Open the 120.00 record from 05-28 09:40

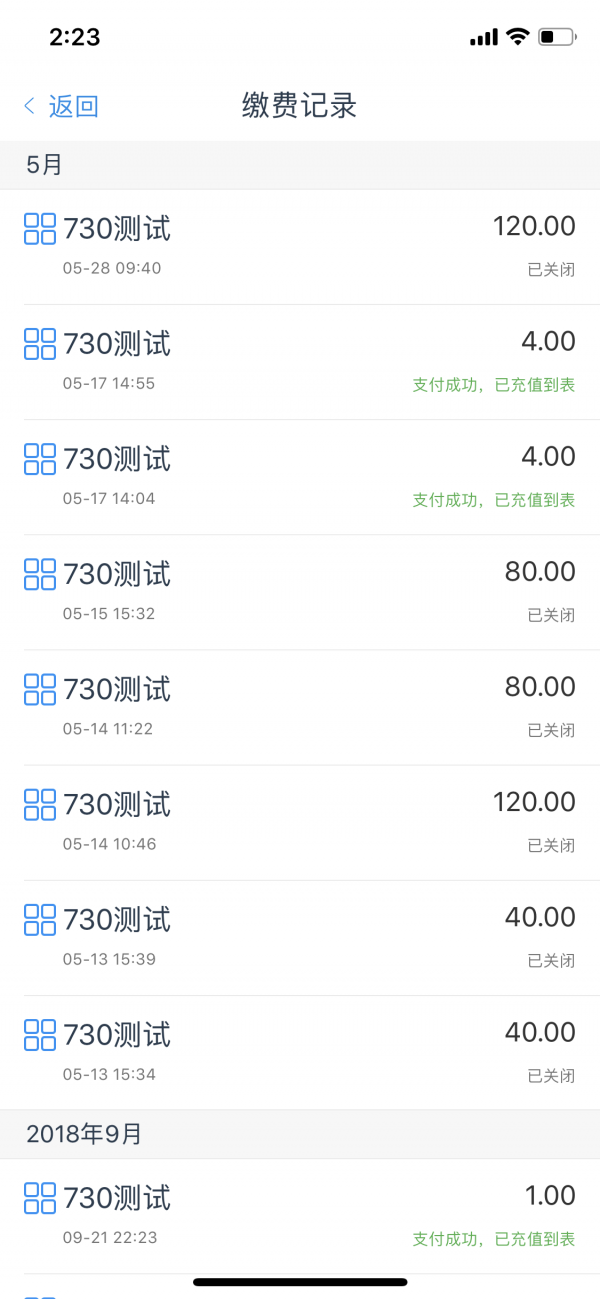300,247
